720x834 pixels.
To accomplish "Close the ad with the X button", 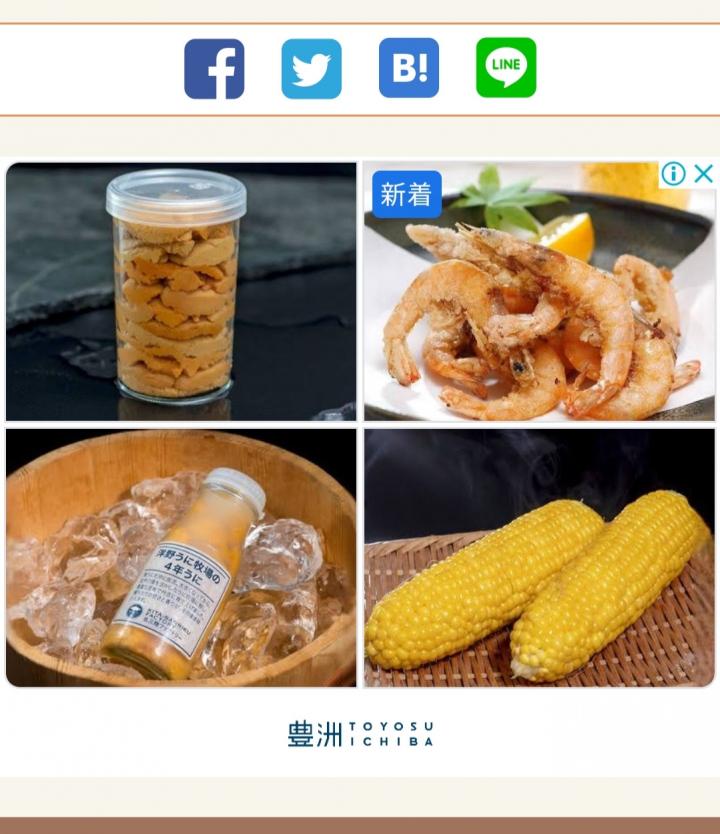I will point(703,174).
